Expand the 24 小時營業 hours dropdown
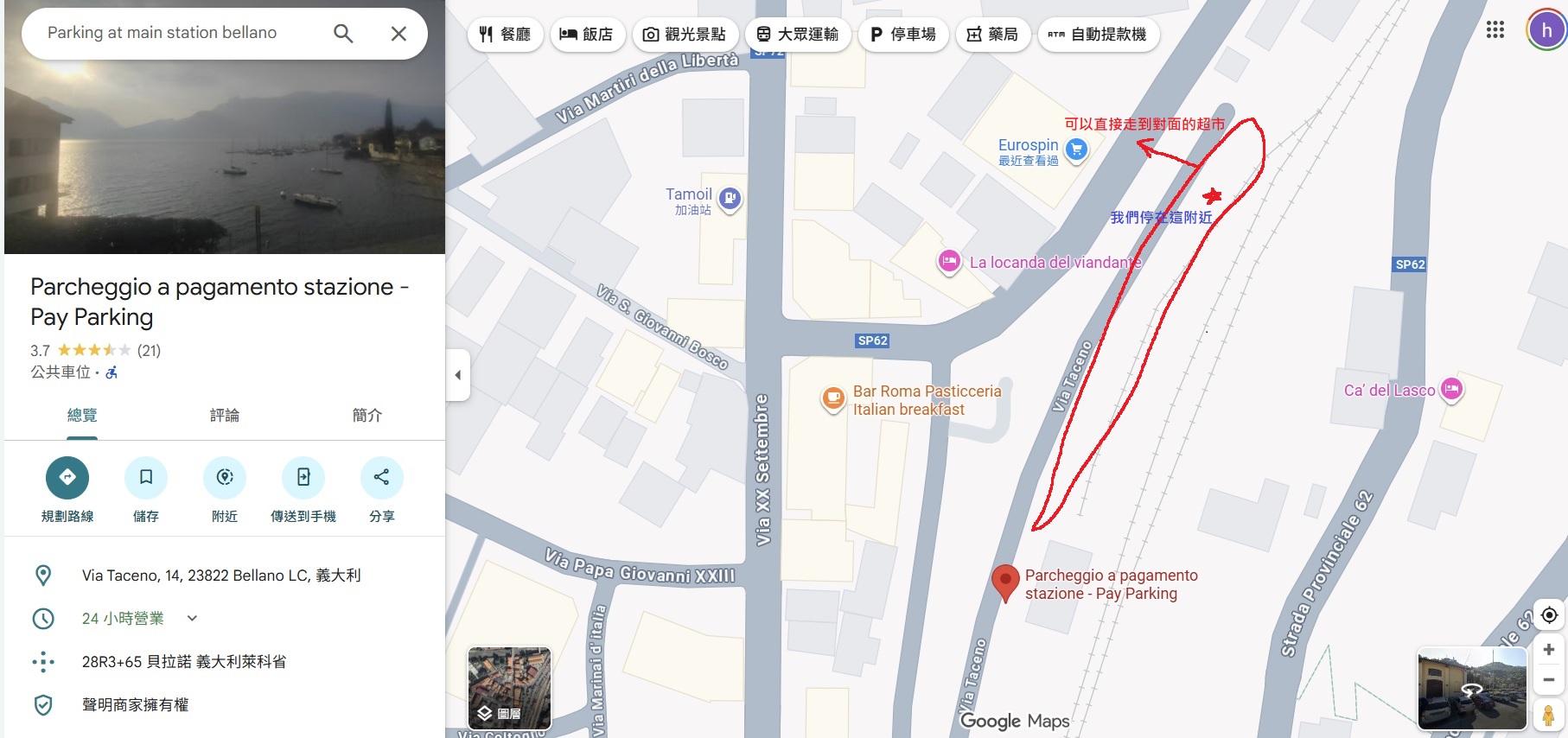Image resolution: width=1568 pixels, height=738 pixels. 192,619
